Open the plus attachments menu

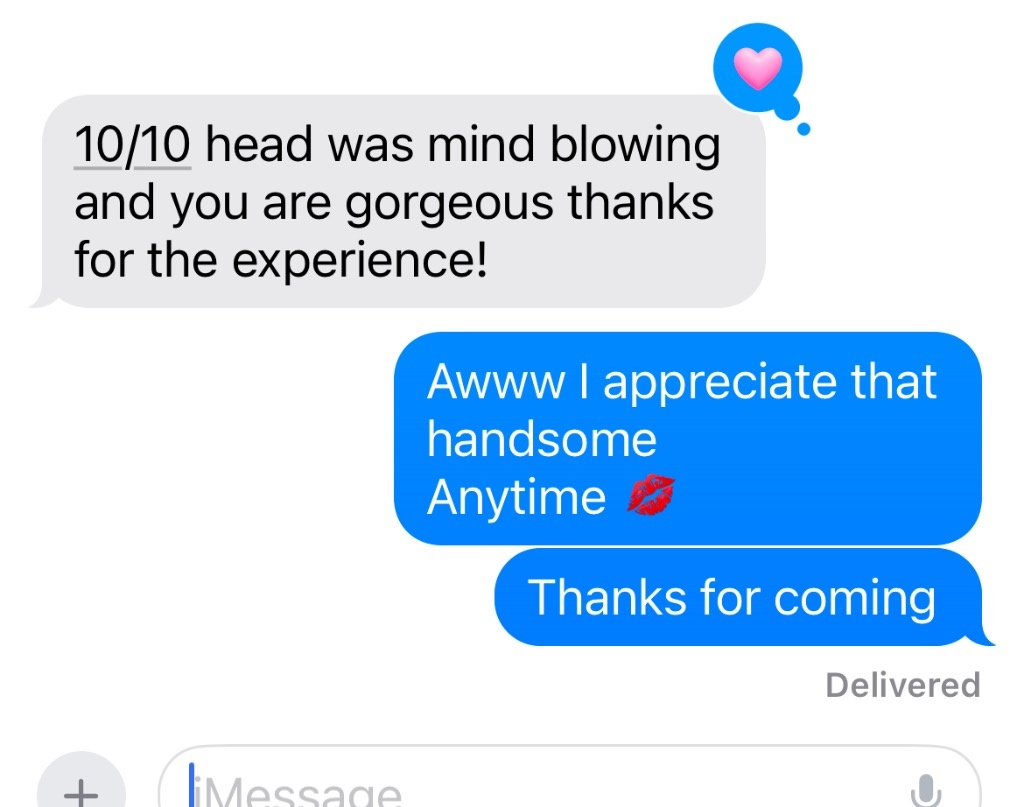[80, 789]
